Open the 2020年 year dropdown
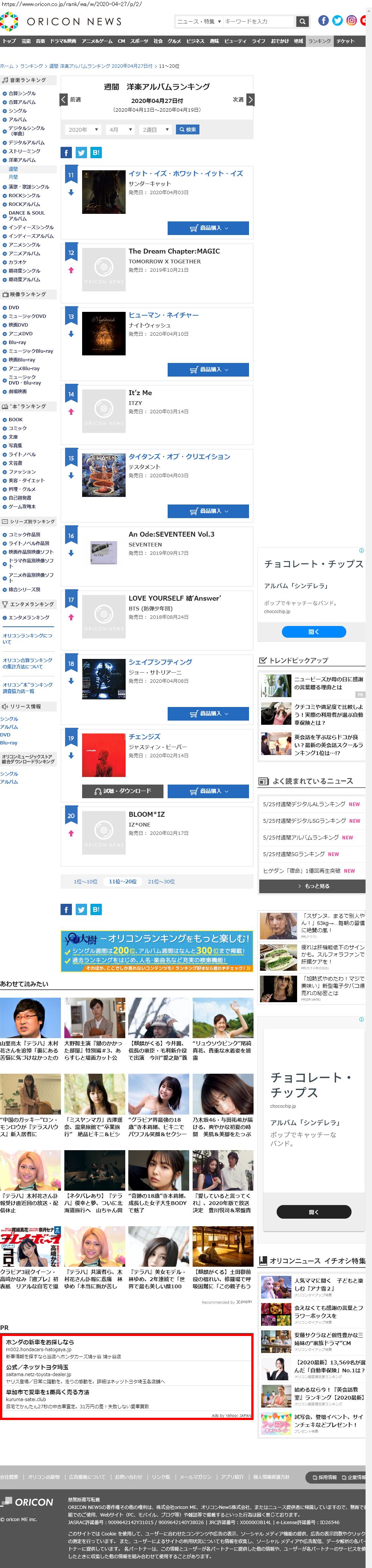Viewport: 372px width, 1568px height. pyautogui.click(x=82, y=130)
